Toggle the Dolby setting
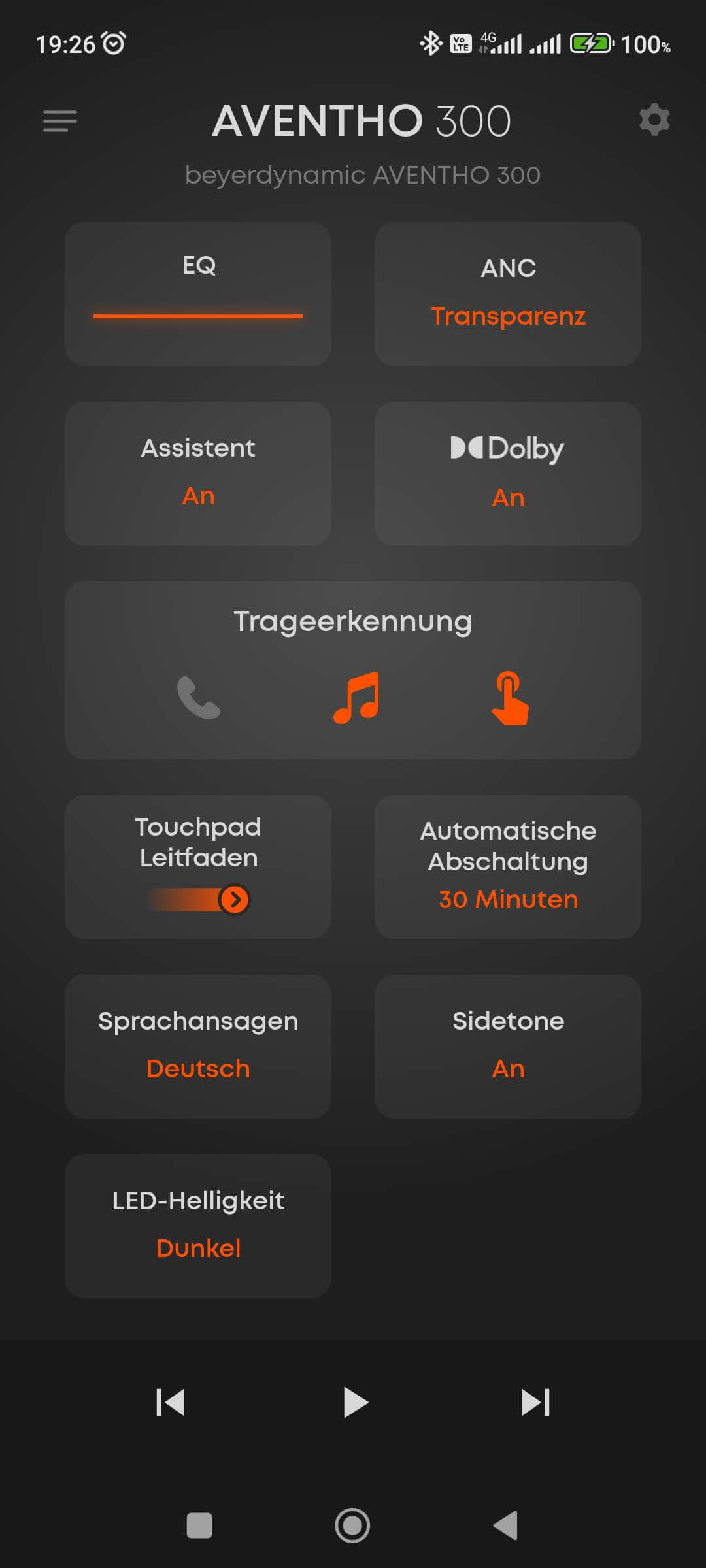706x1568 pixels. 508,473
